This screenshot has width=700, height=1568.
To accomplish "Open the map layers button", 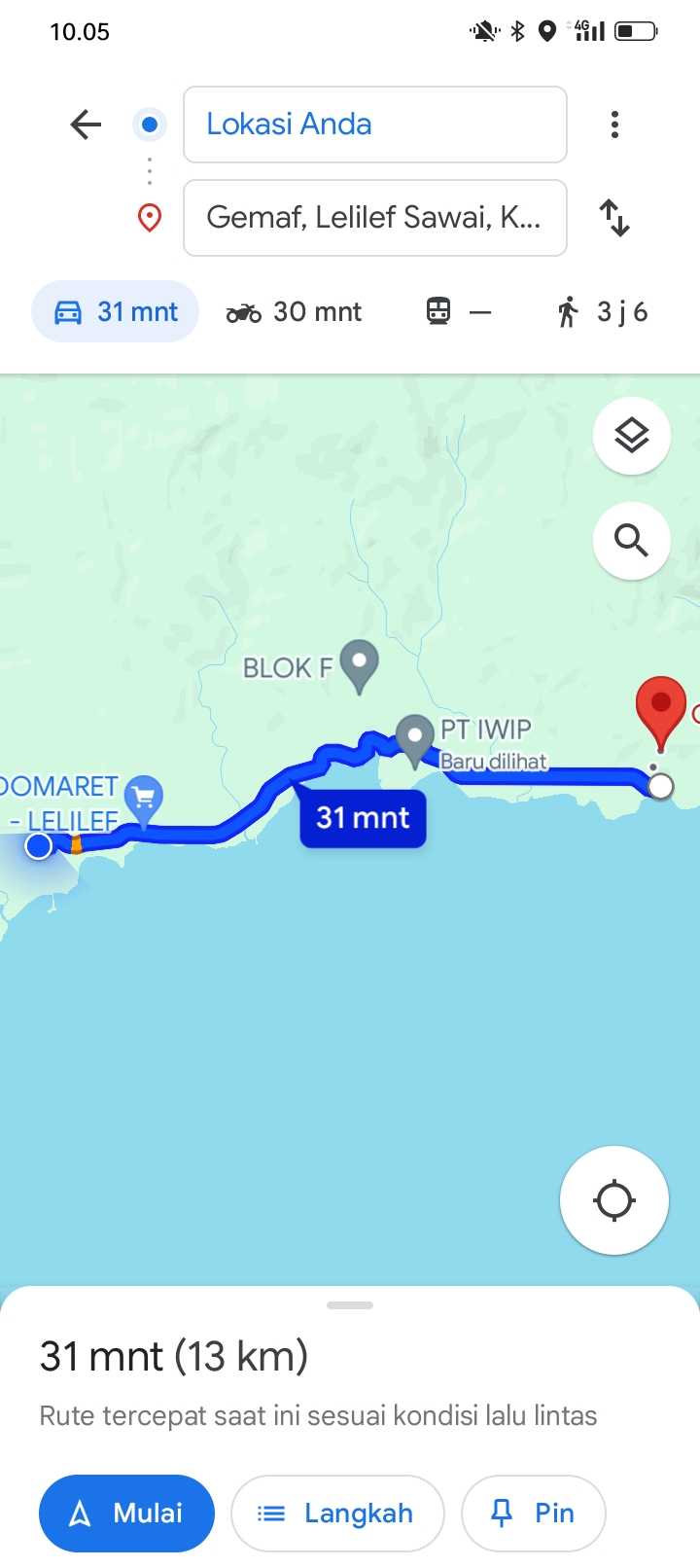I will pos(632,436).
